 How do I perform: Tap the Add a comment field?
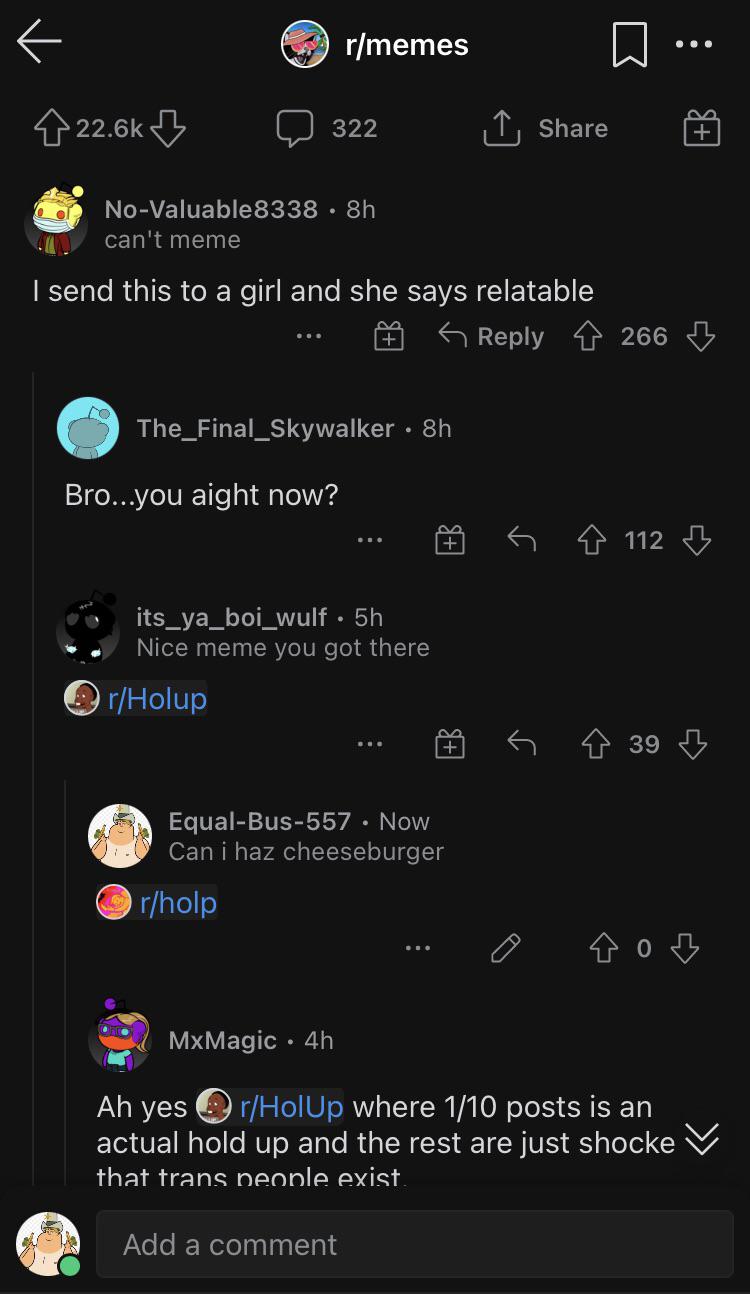[x=414, y=1244]
